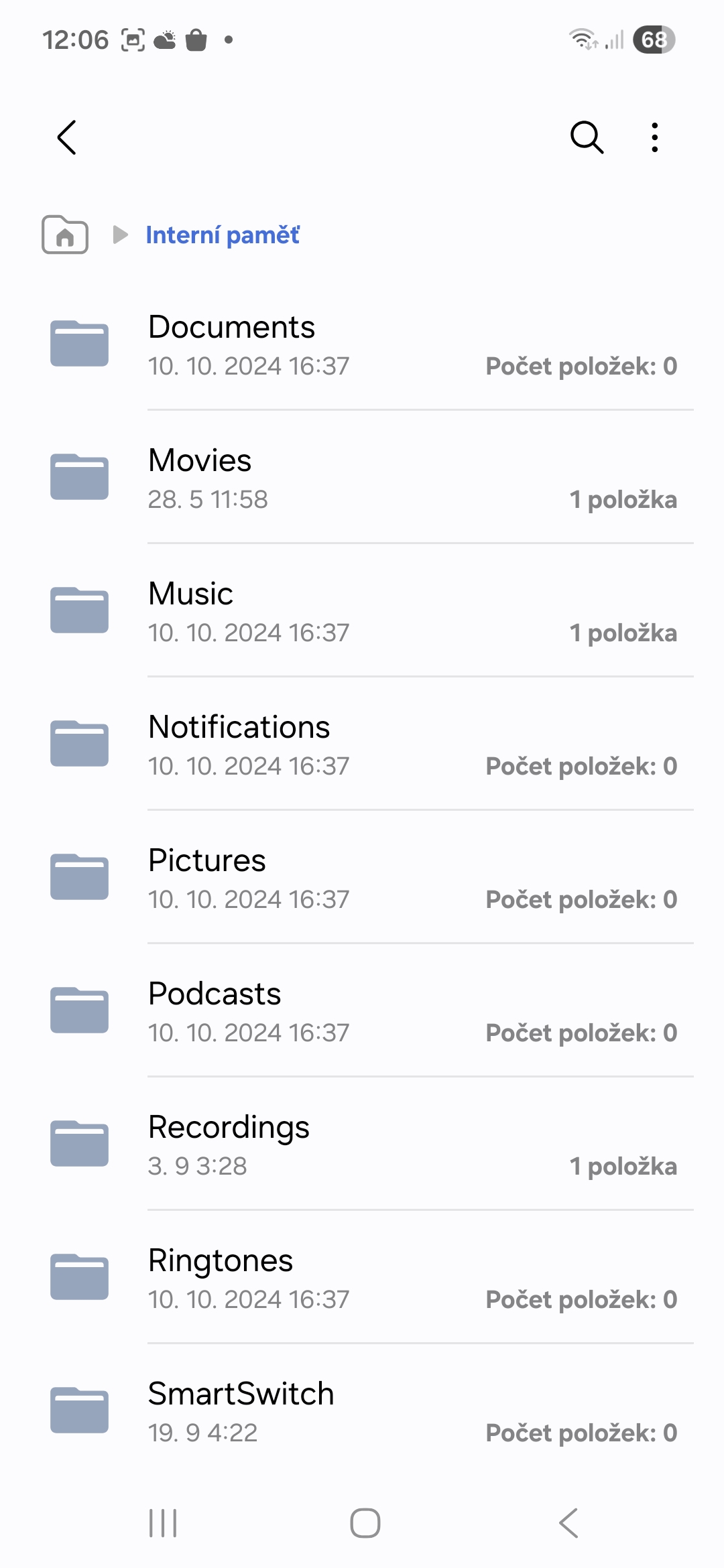Select the Interní paměť breadcrumb
The width and height of the screenshot is (724, 1568).
click(x=223, y=235)
